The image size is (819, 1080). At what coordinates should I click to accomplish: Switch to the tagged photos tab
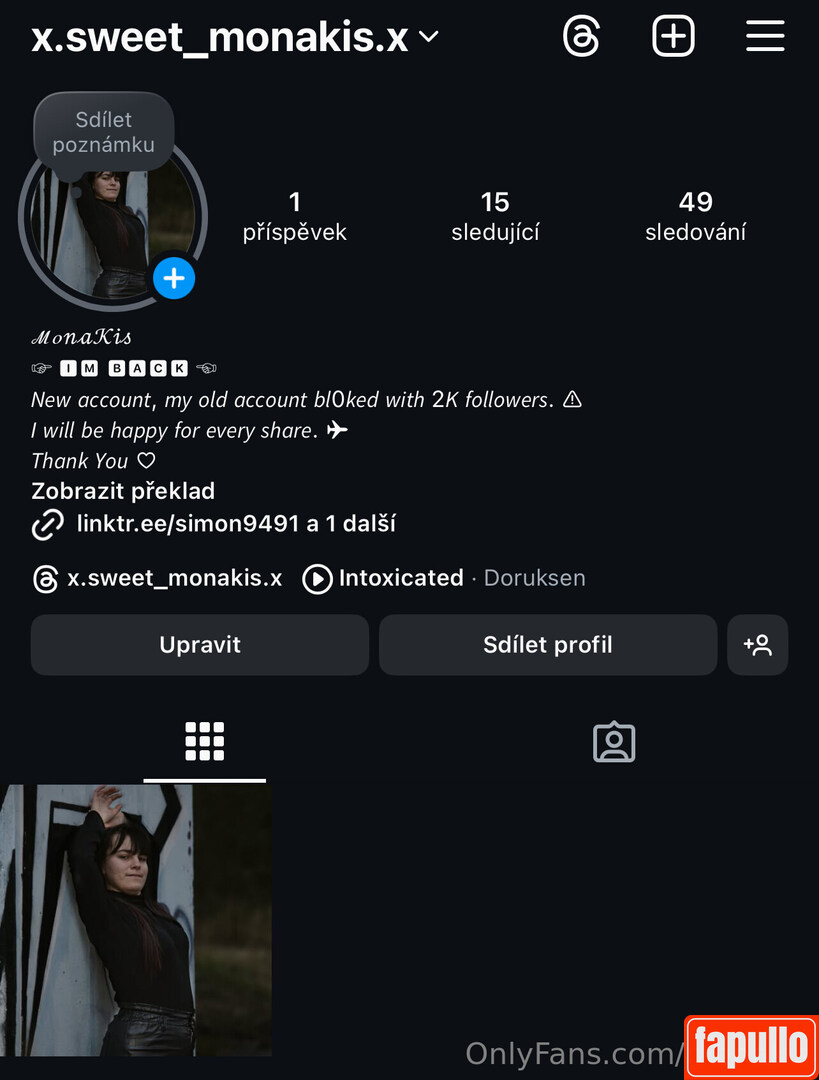(614, 742)
